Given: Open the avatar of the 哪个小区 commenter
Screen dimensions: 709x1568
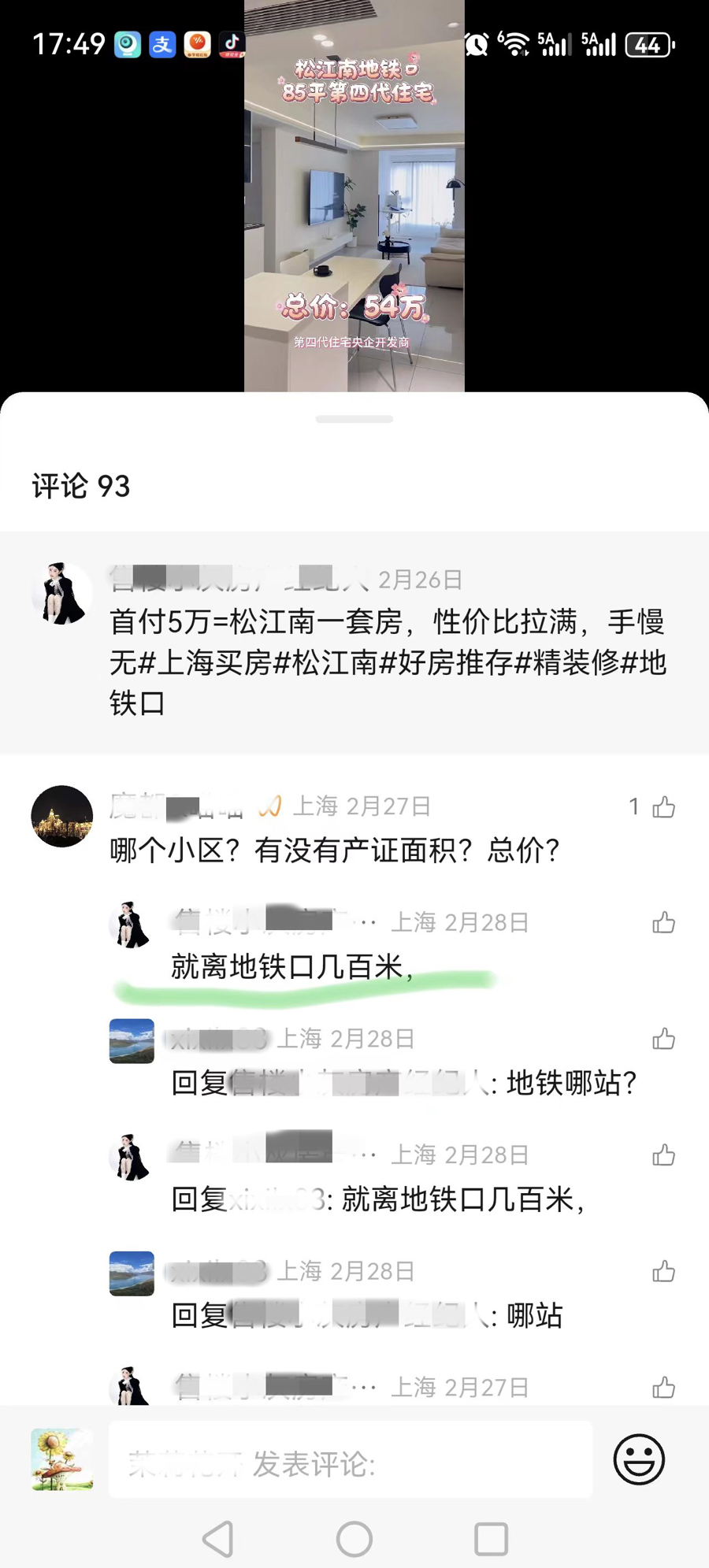Looking at the screenshot, I should pos(62,816).
